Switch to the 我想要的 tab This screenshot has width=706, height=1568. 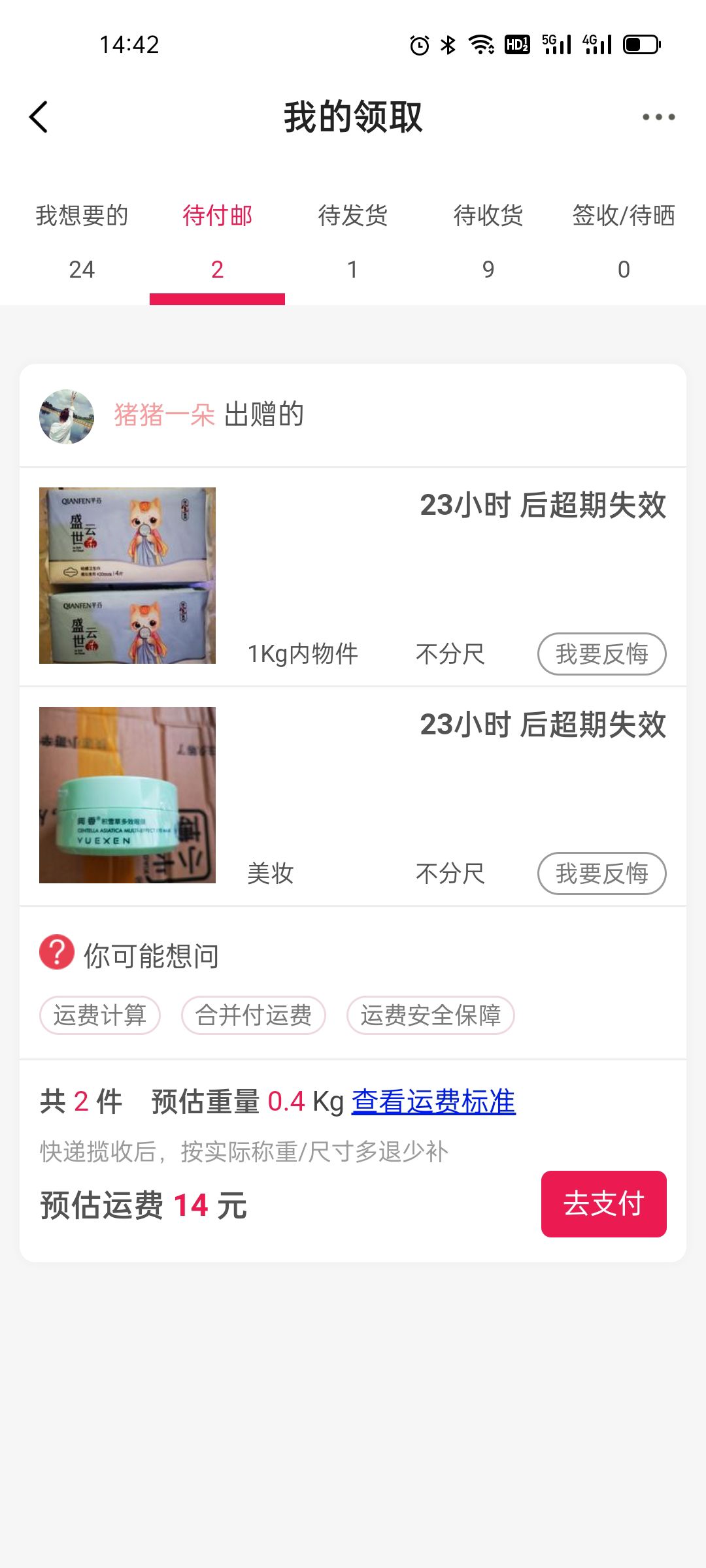(82, 240)
